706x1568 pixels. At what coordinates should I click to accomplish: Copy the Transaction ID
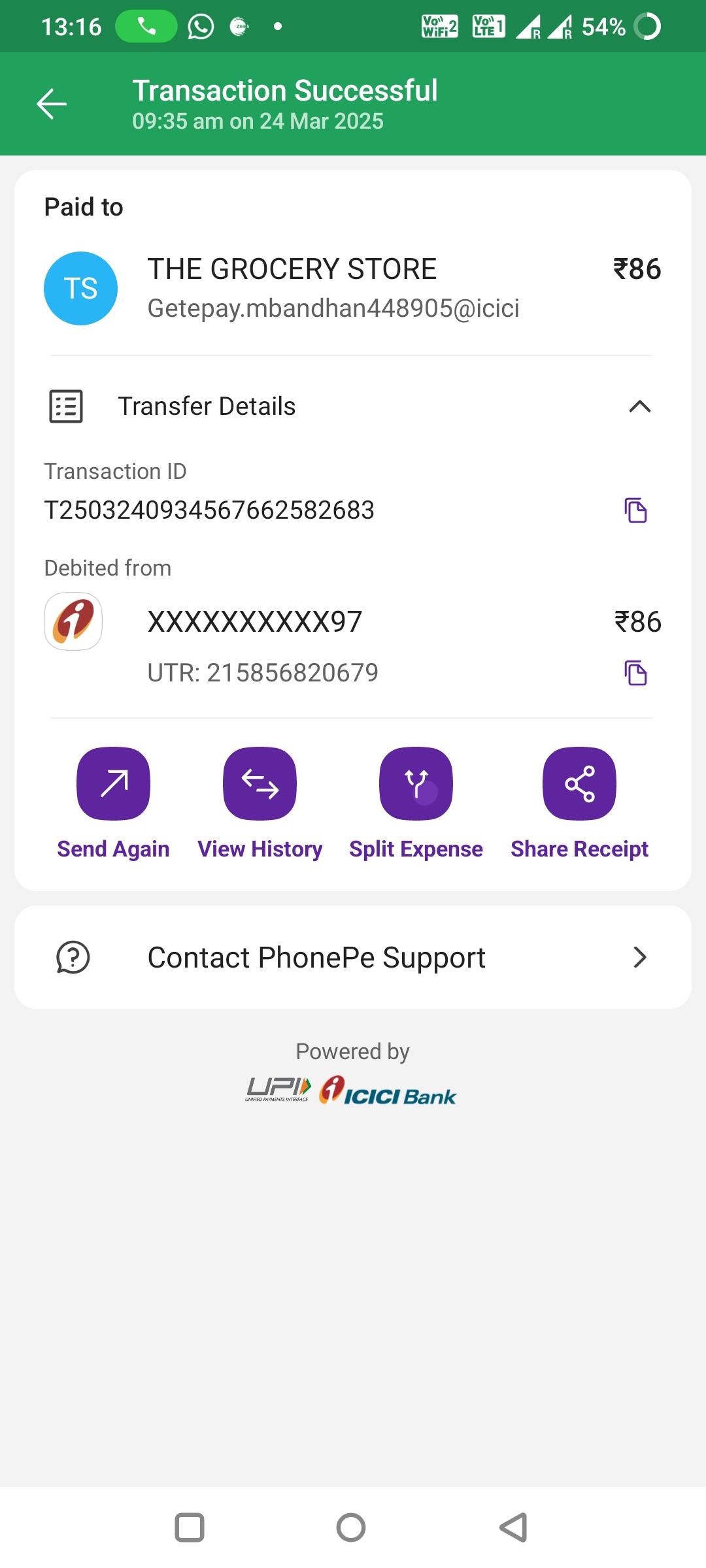[635, 510]
